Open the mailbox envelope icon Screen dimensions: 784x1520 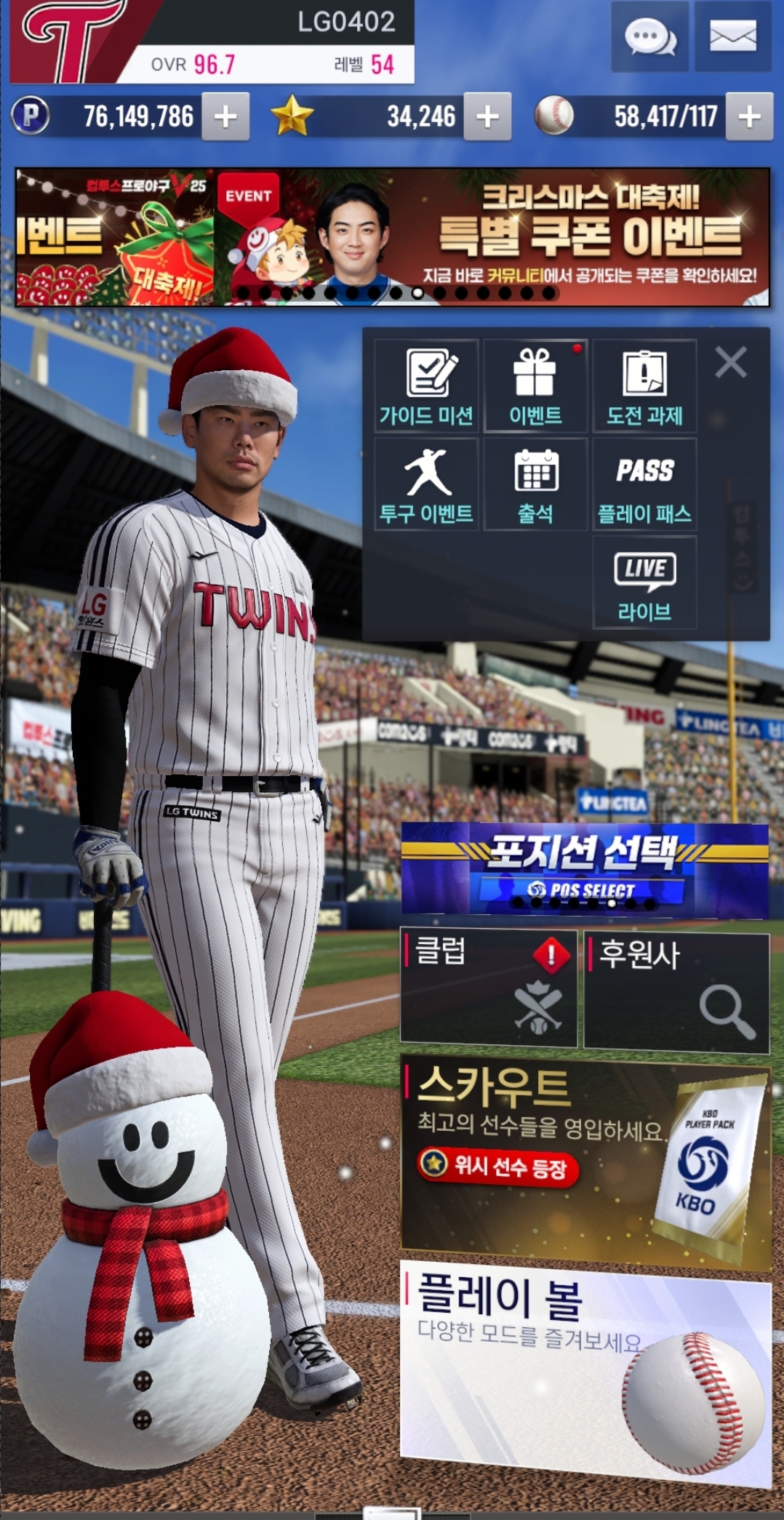click(x=732, y=36)
